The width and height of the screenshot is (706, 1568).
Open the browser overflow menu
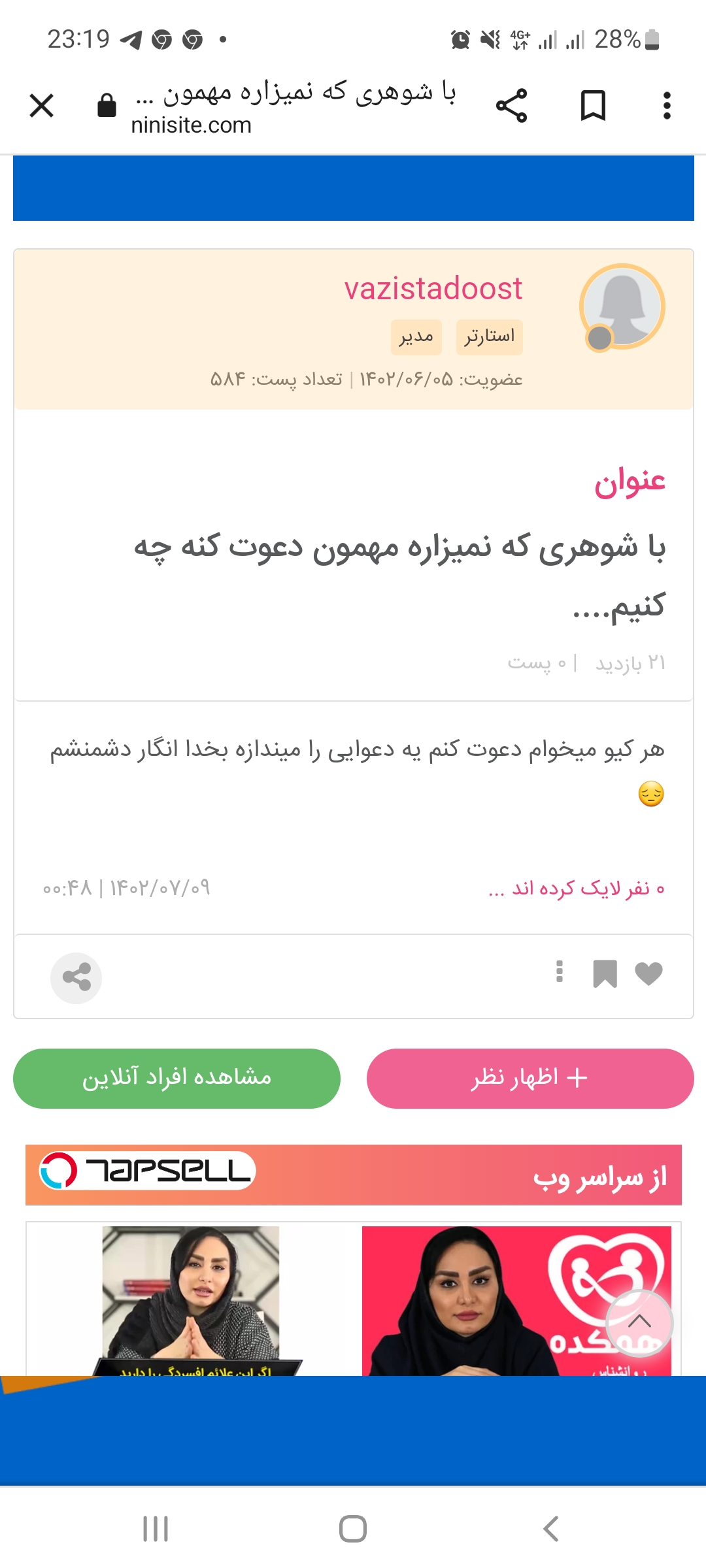coord(667,105)
